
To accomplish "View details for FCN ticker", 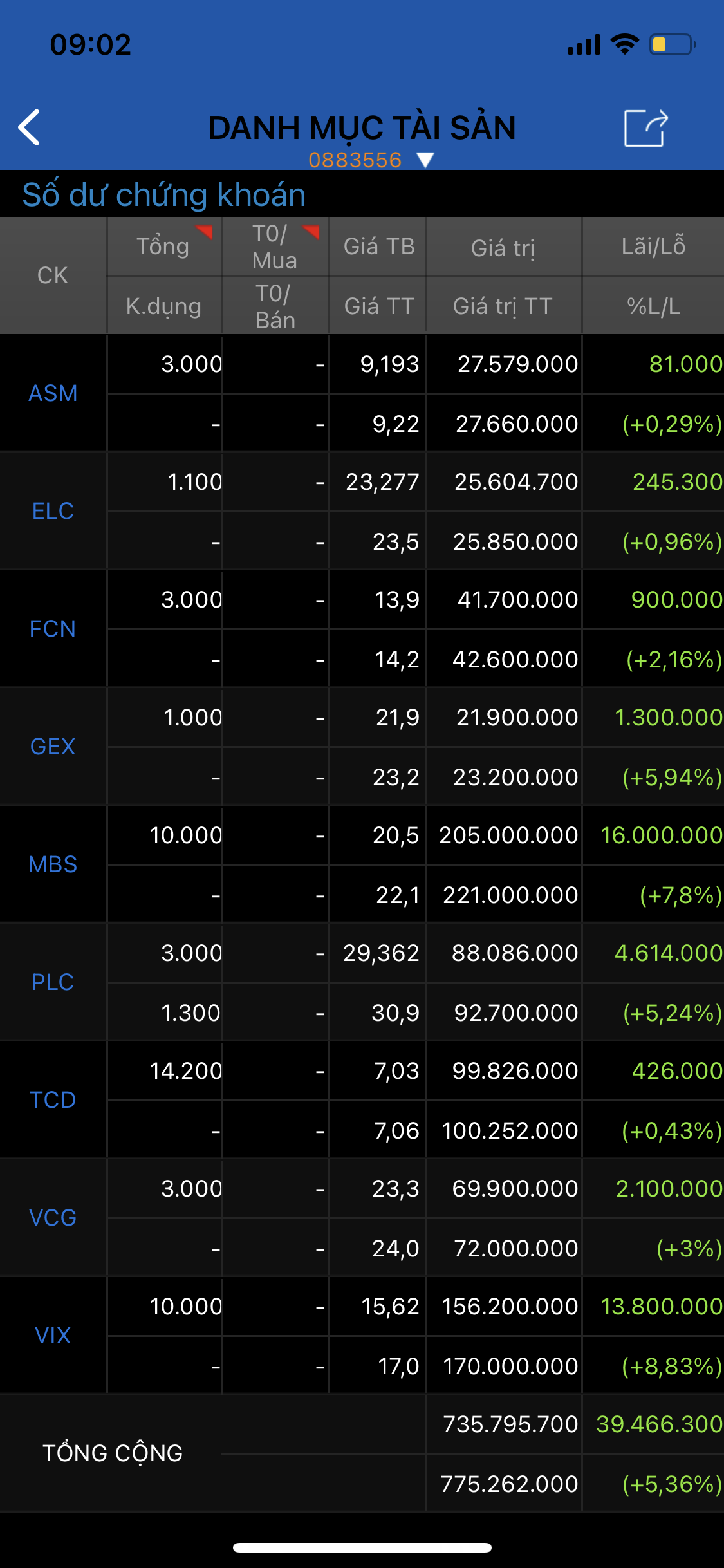I will [x=53, y=628].
